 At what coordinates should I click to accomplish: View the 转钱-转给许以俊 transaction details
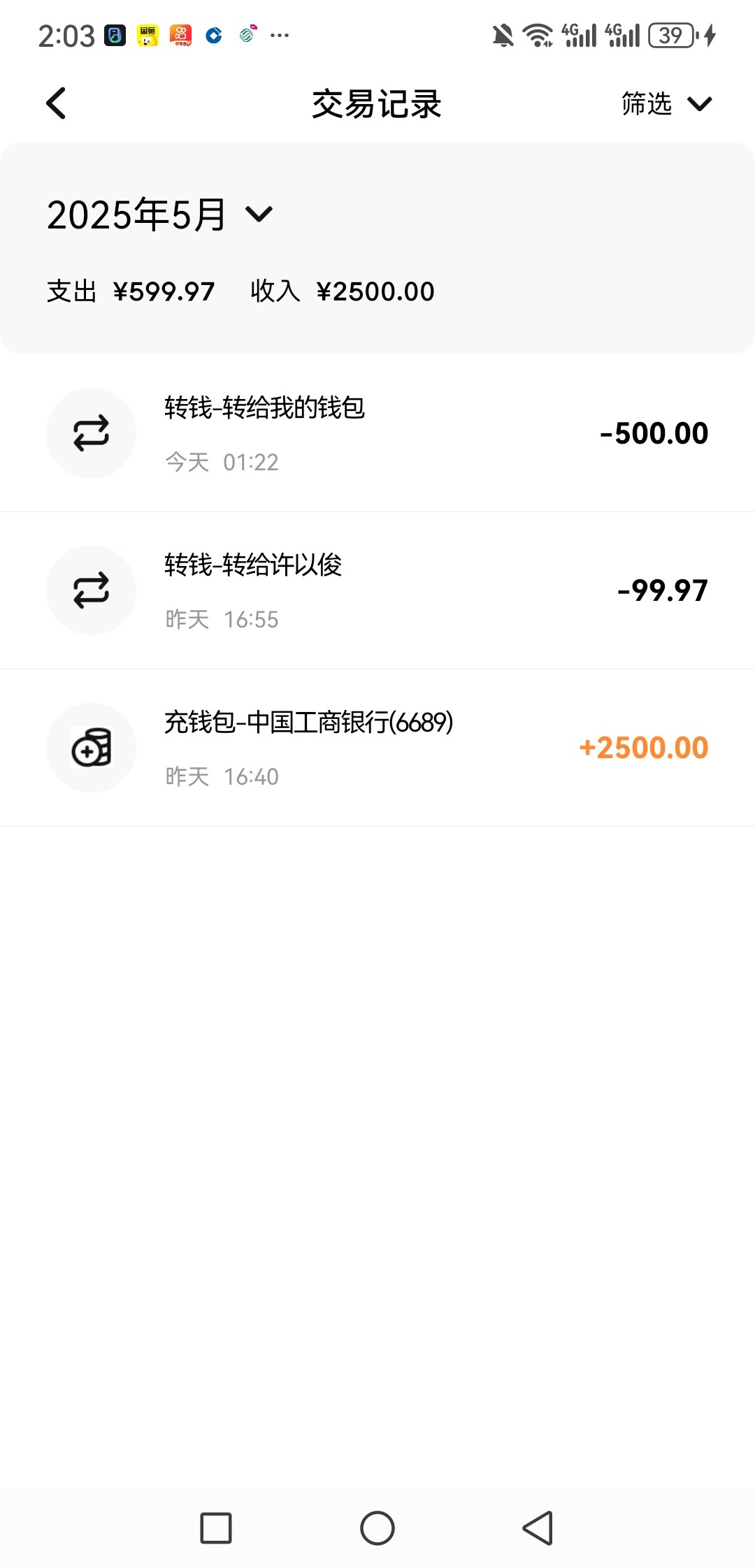377,590
